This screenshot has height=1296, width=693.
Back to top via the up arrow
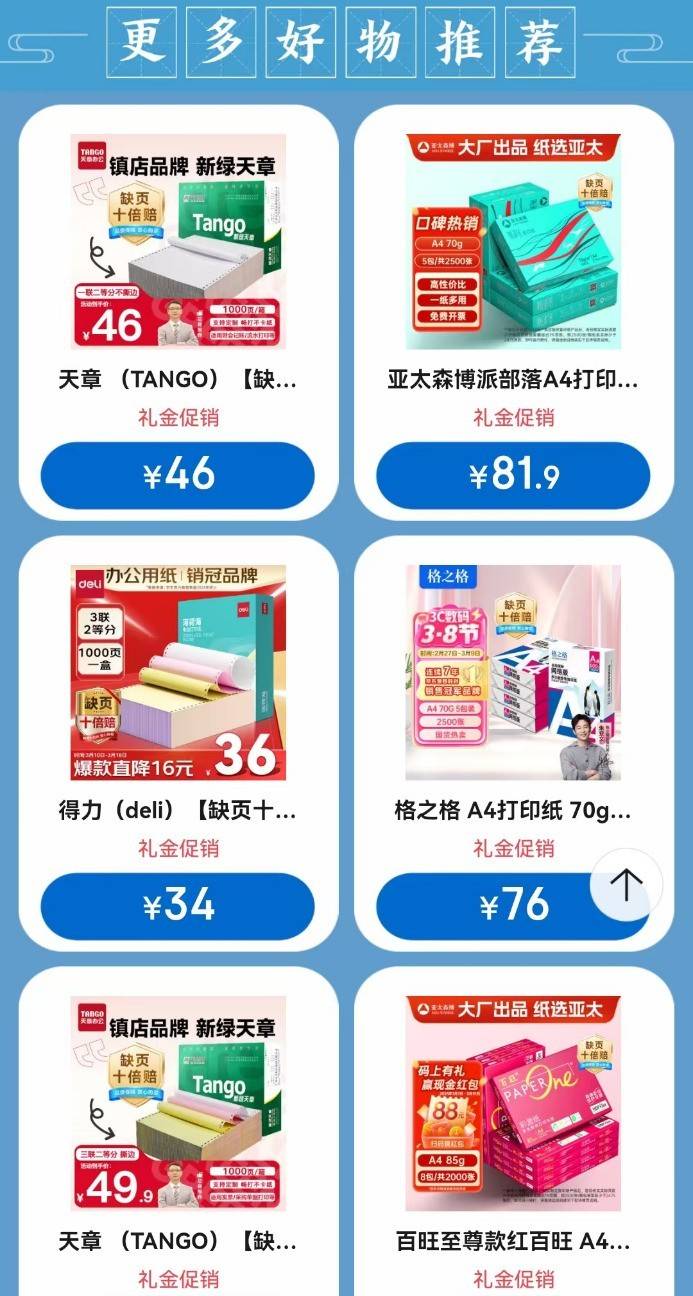pos(626,885)
